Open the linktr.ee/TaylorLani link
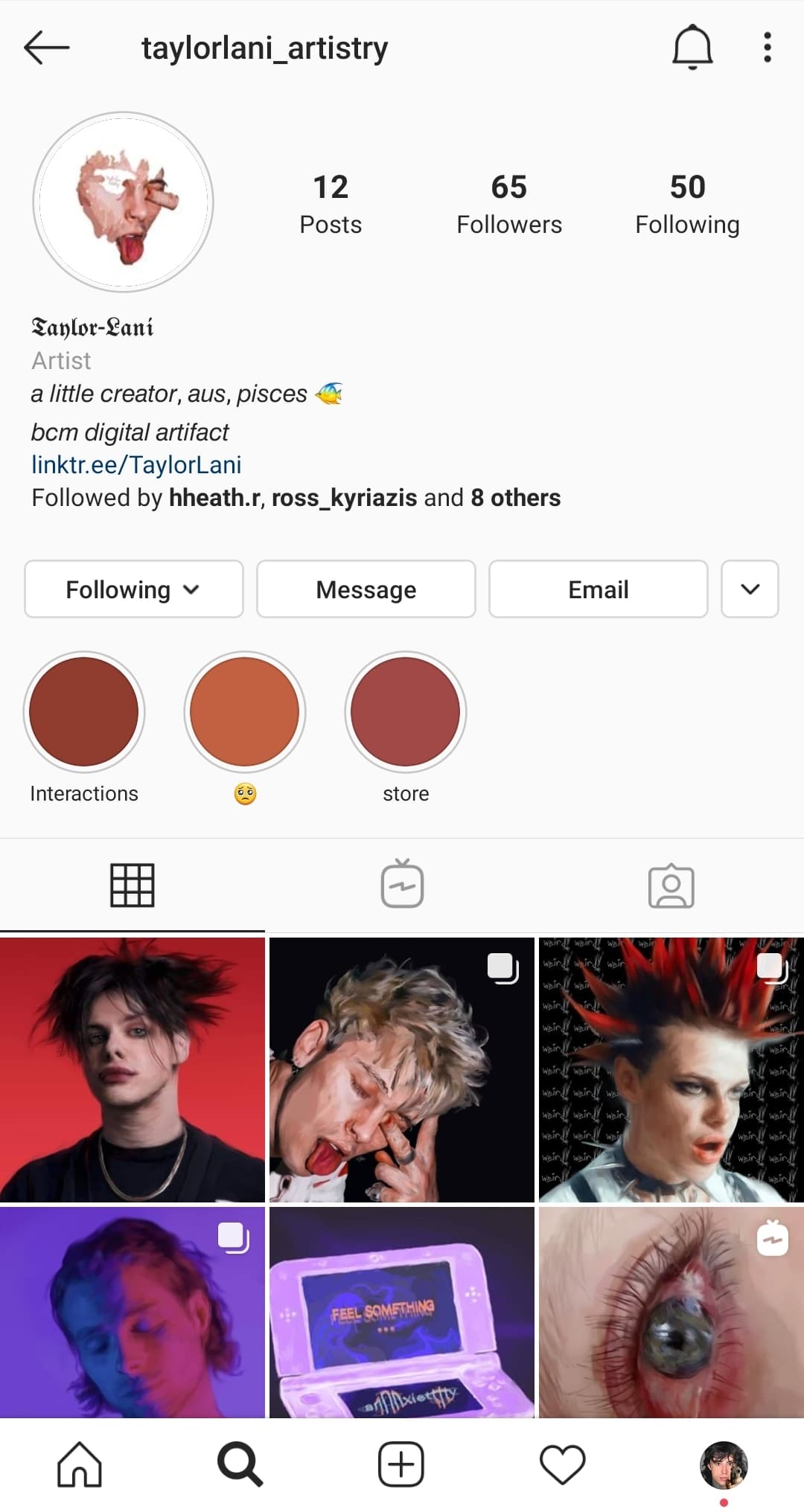Image resolution: width=804 pixels, height=1512 pixels. click(136, 465)
